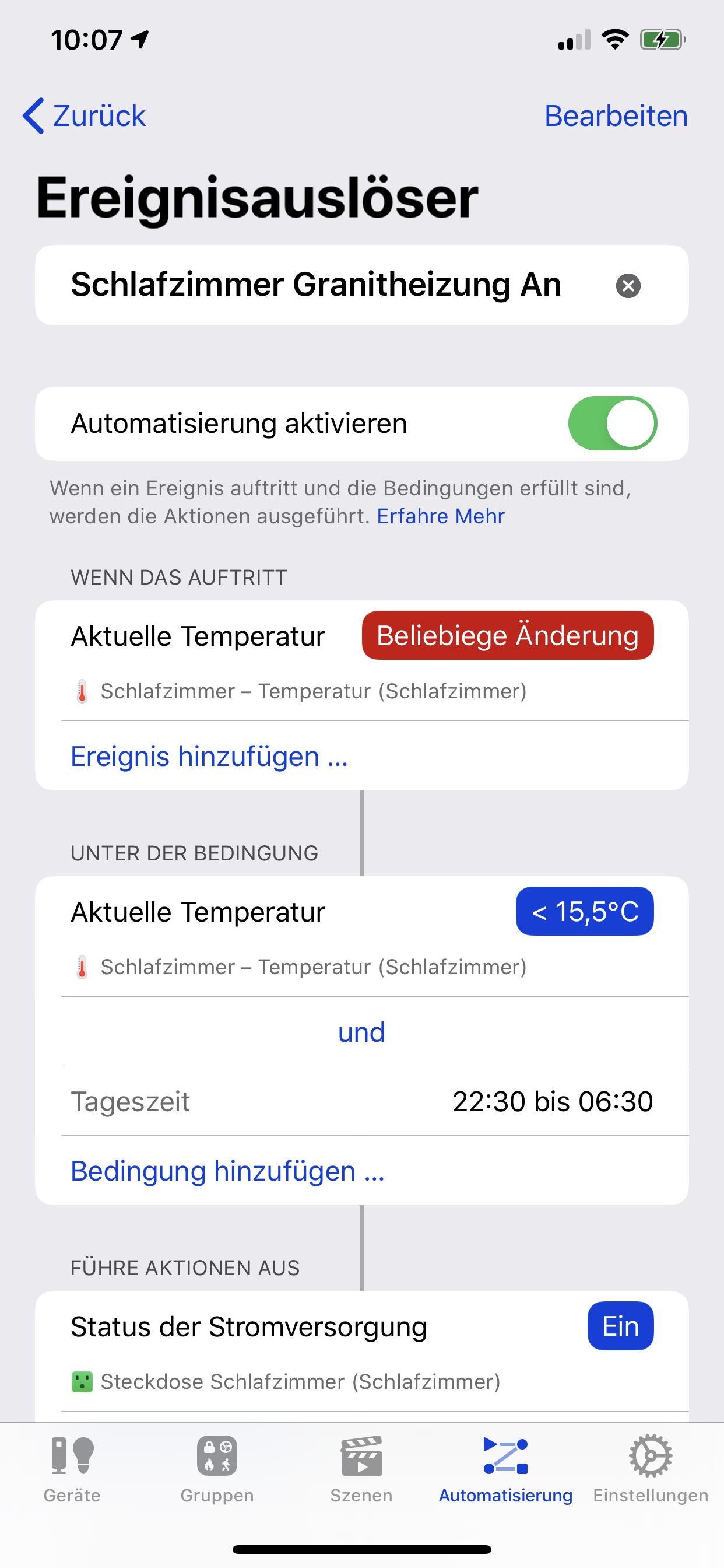Change the Ein power status action
Image resolution: width=724 pixels, height=1568 pixels.
(x=620, y=1326)
